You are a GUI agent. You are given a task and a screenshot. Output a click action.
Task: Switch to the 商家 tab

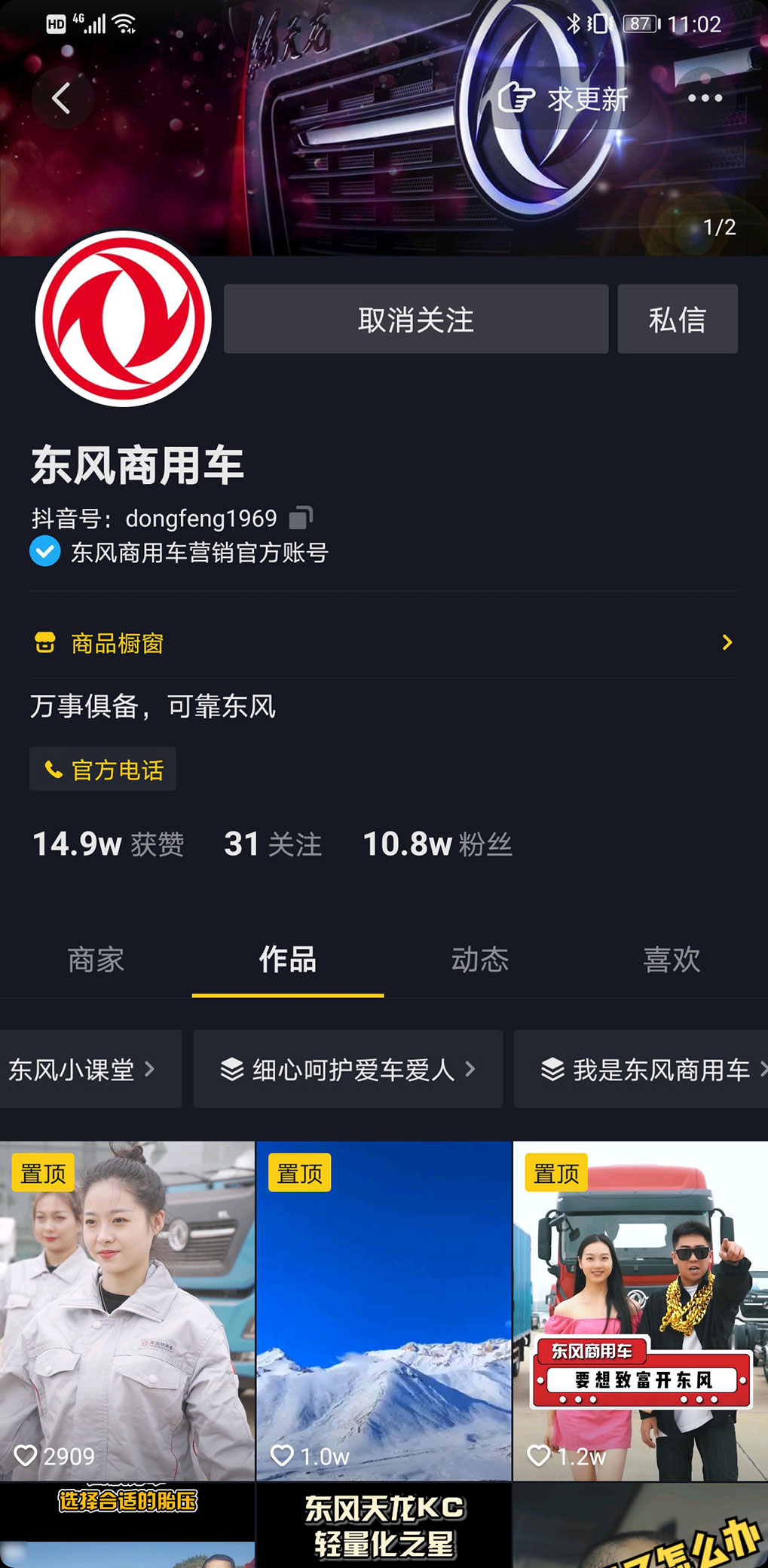pyautogui.click(x=96, y=960)
